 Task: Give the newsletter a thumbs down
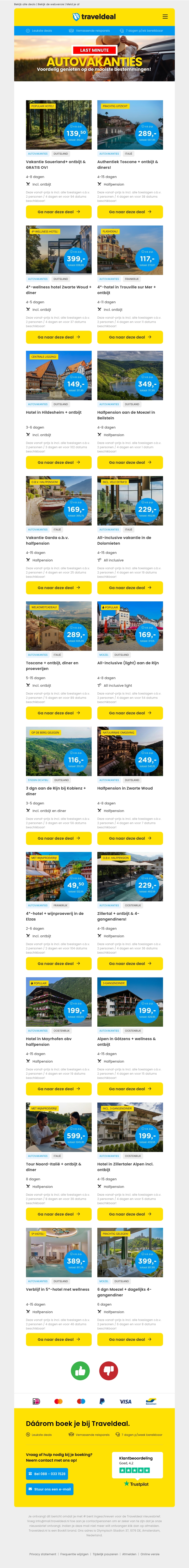(108, 1383)
